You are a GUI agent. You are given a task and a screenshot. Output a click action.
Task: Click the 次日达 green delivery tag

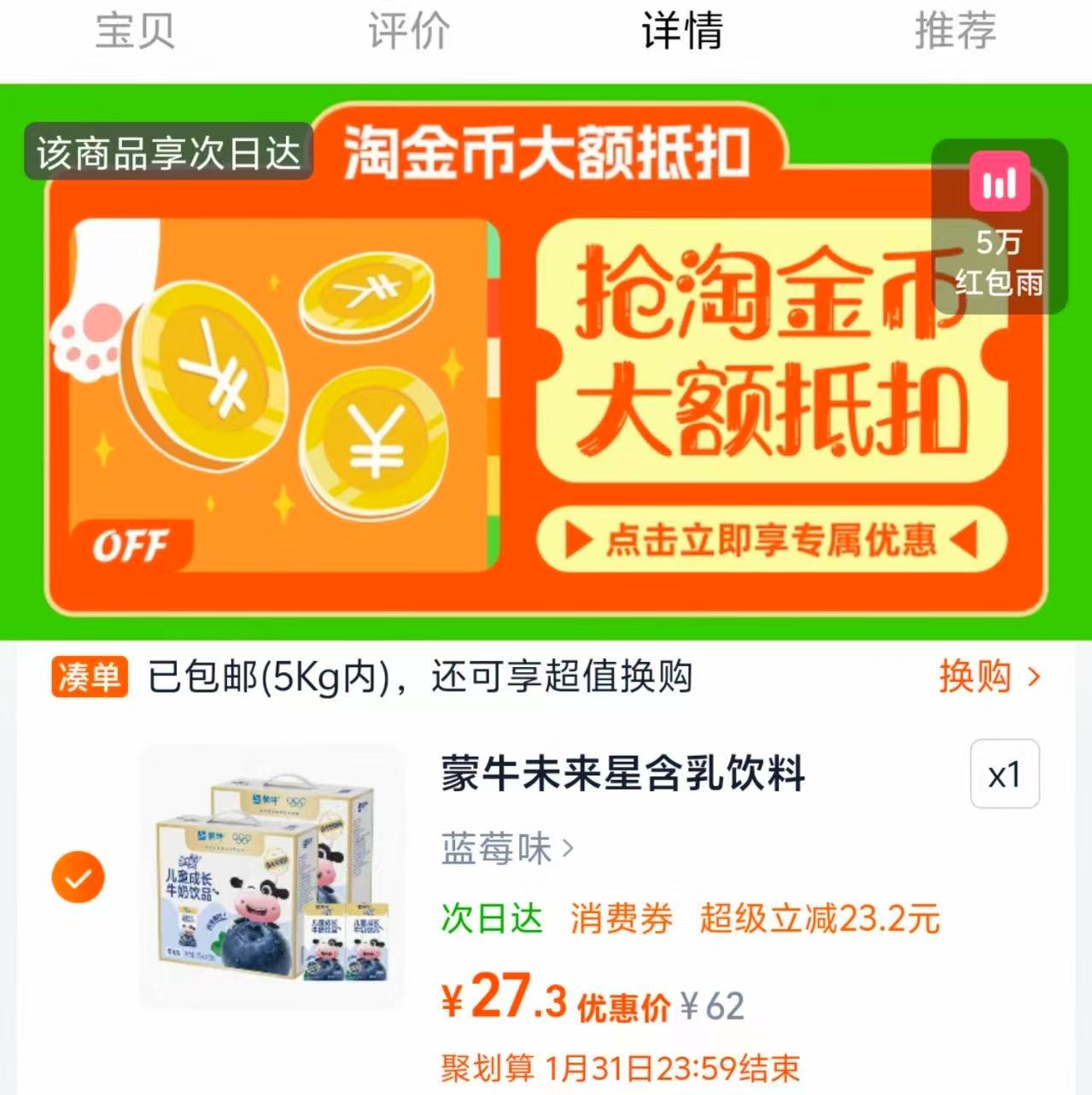click(x=491, y=921)
